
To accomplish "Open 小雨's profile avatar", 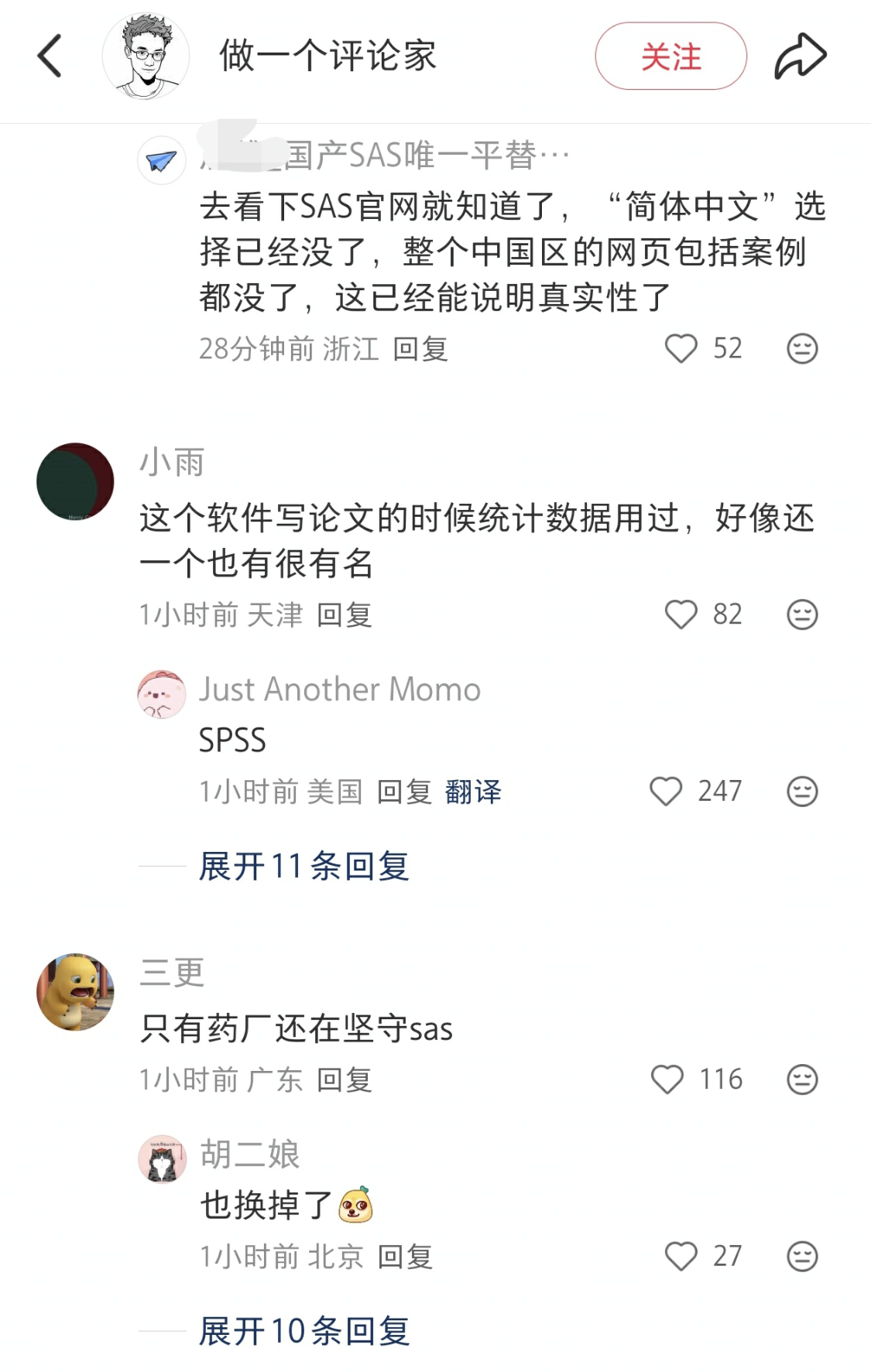I will click(75, 481).
